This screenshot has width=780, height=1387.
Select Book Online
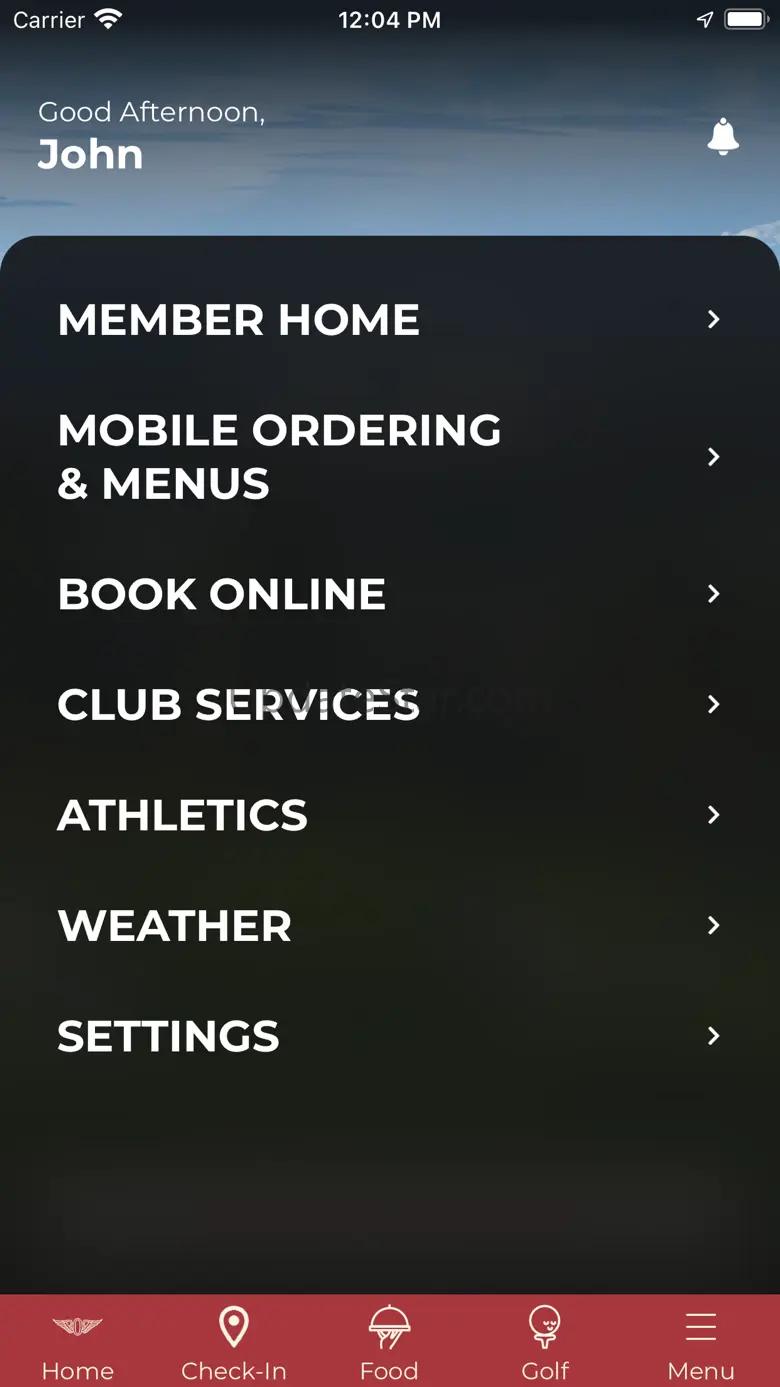coord(388,594)
